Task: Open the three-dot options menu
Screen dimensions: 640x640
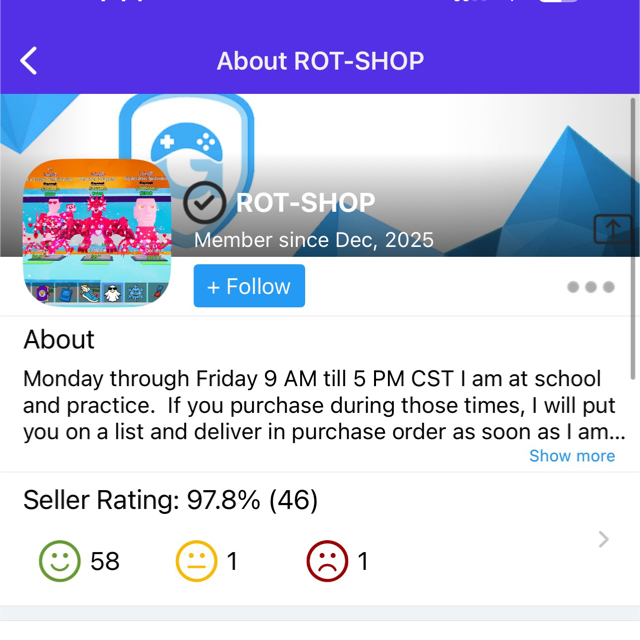Action: pyautogui.click(x=590, y=287)
